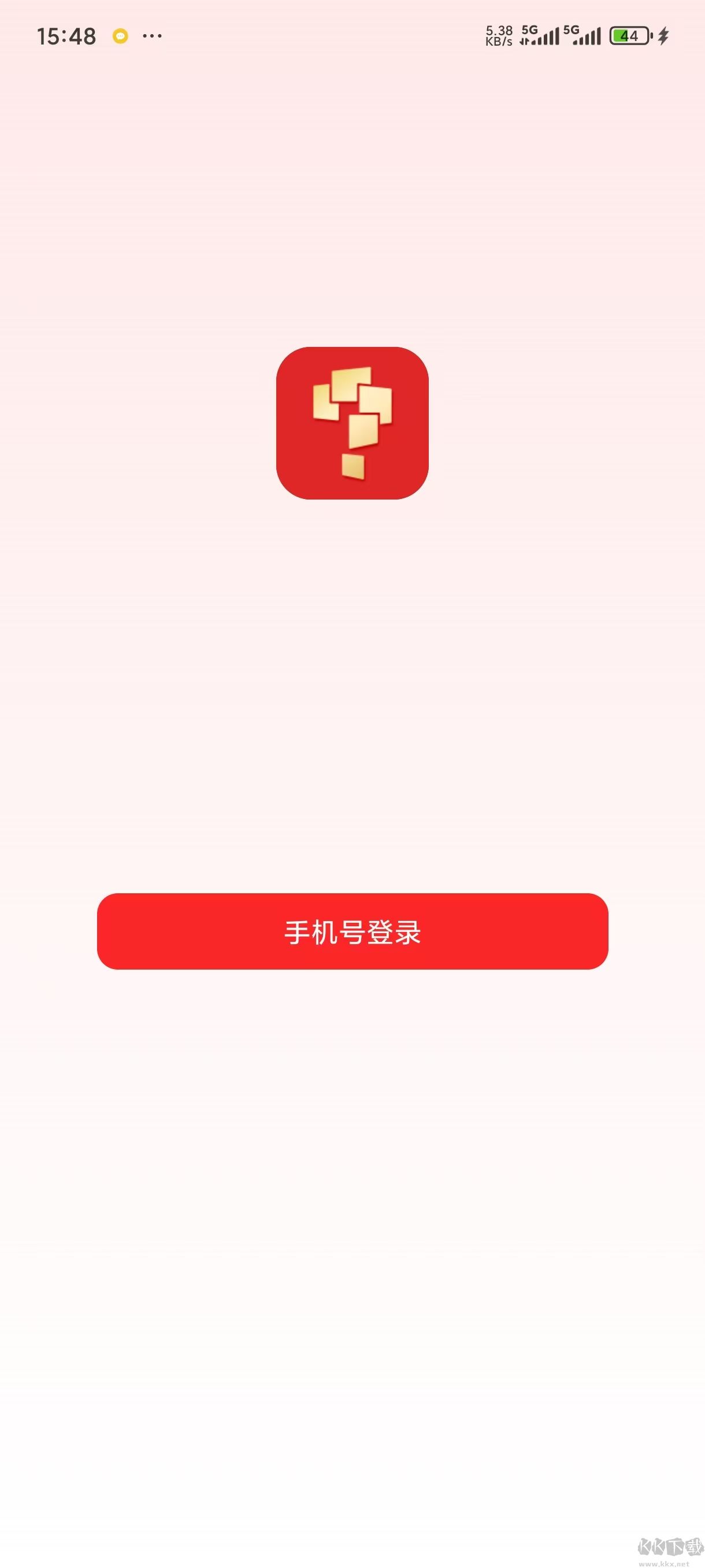This screenshot has height=1568, width=705.
Task: Tap the charging lightning bolt icon
Action: 663,36
